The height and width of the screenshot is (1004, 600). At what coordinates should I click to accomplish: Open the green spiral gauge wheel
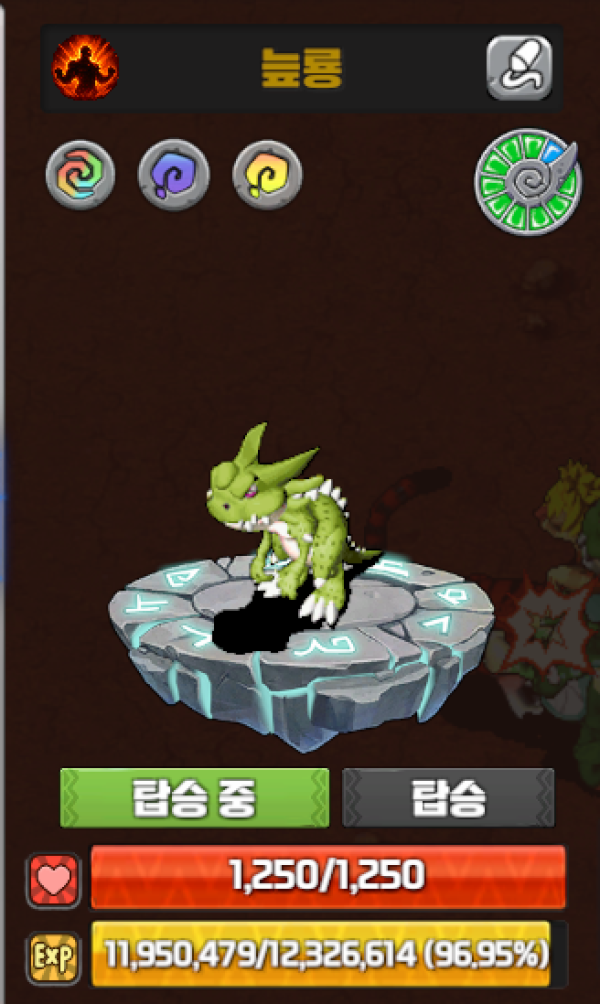527,187
